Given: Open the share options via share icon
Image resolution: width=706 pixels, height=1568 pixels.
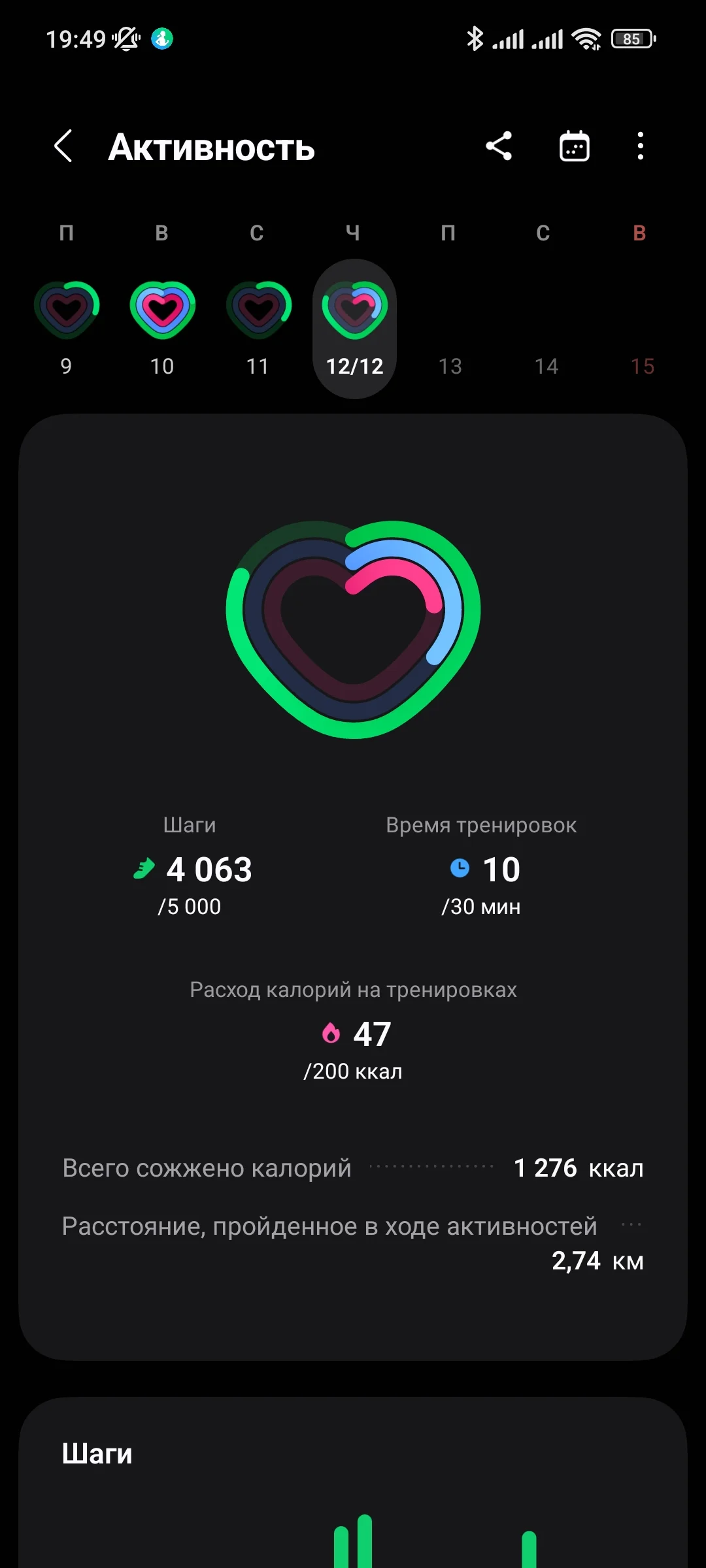Looking at the screenshot, I should point(499,146).
